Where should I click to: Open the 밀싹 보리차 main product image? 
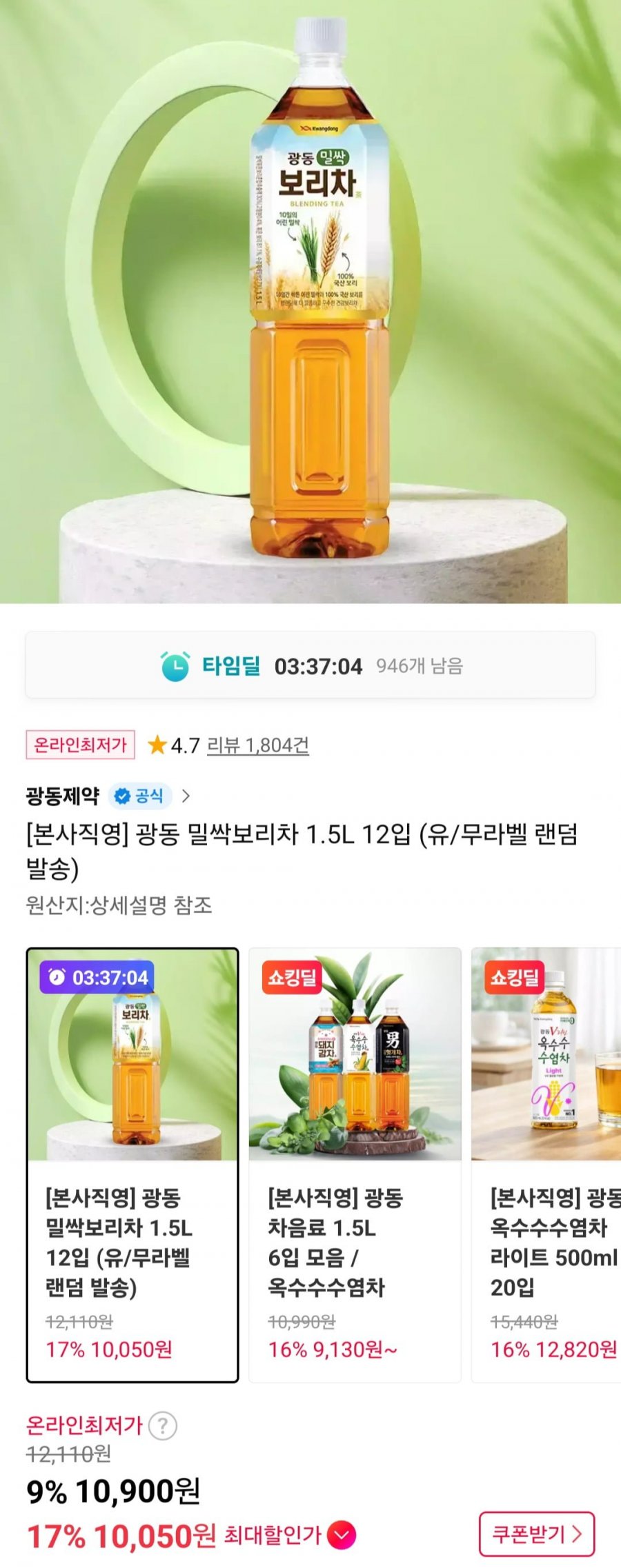coord(310,302)
